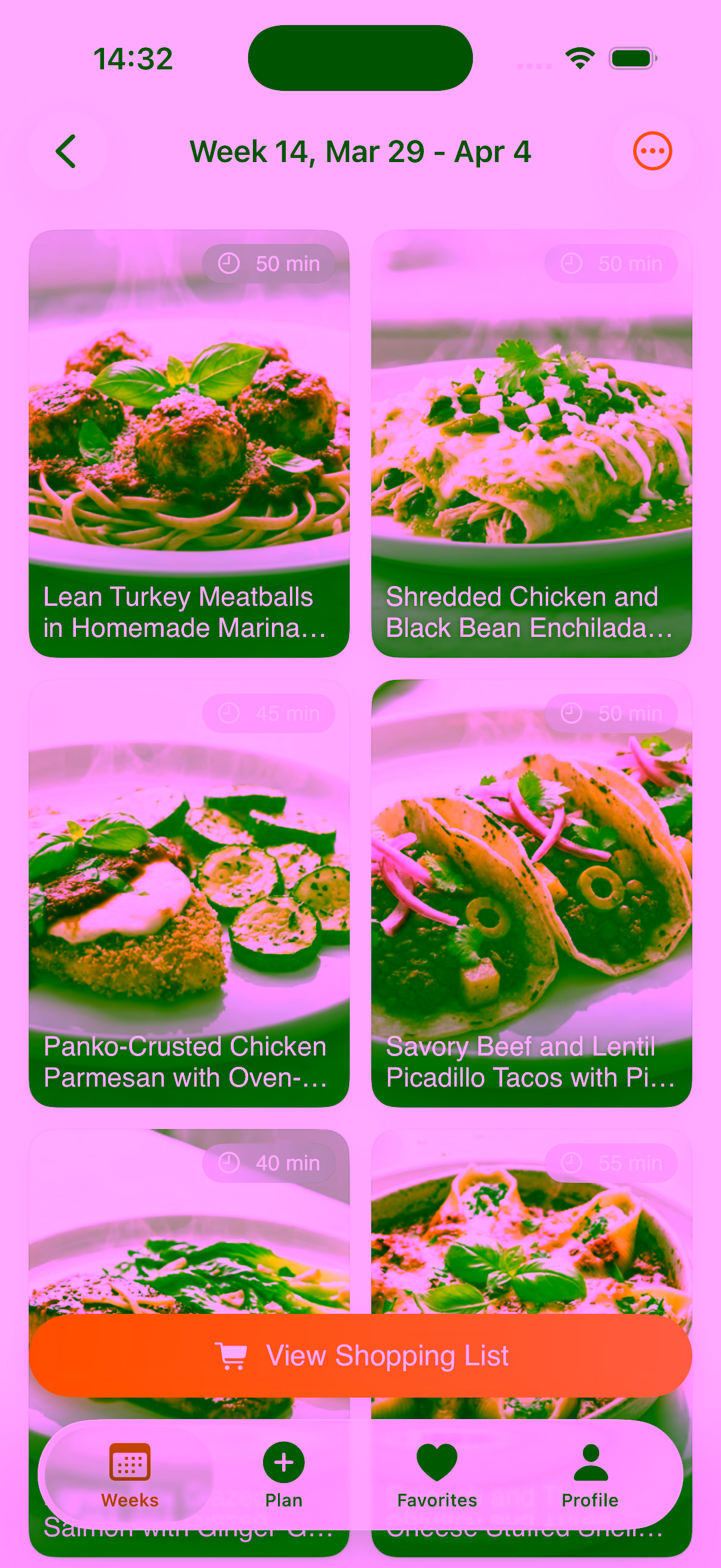Tap the 50 min badge on the Tacos card
This screenshot has width=721, height=1568.
pyautogui.click(x=612, y=713)
